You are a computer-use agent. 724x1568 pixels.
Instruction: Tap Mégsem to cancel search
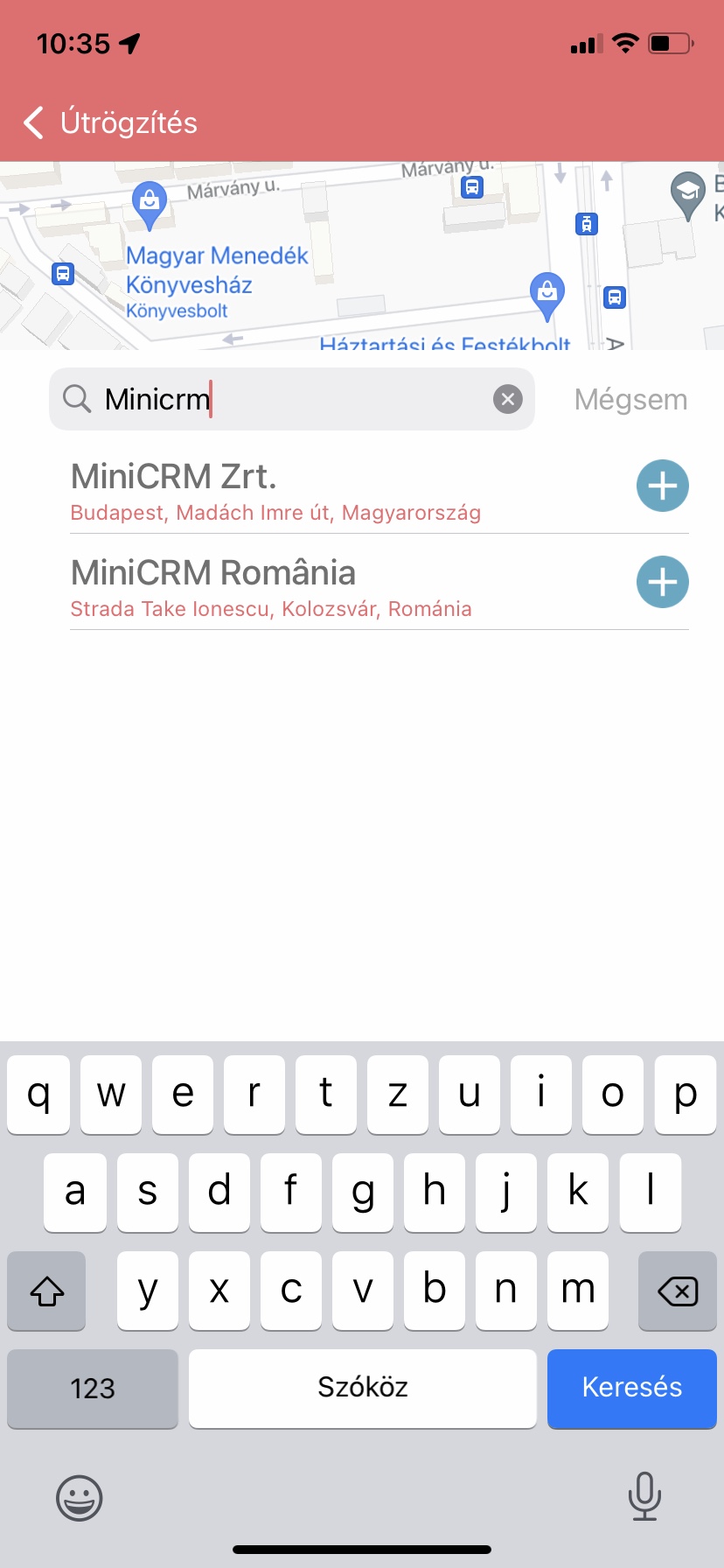point(630,400)
